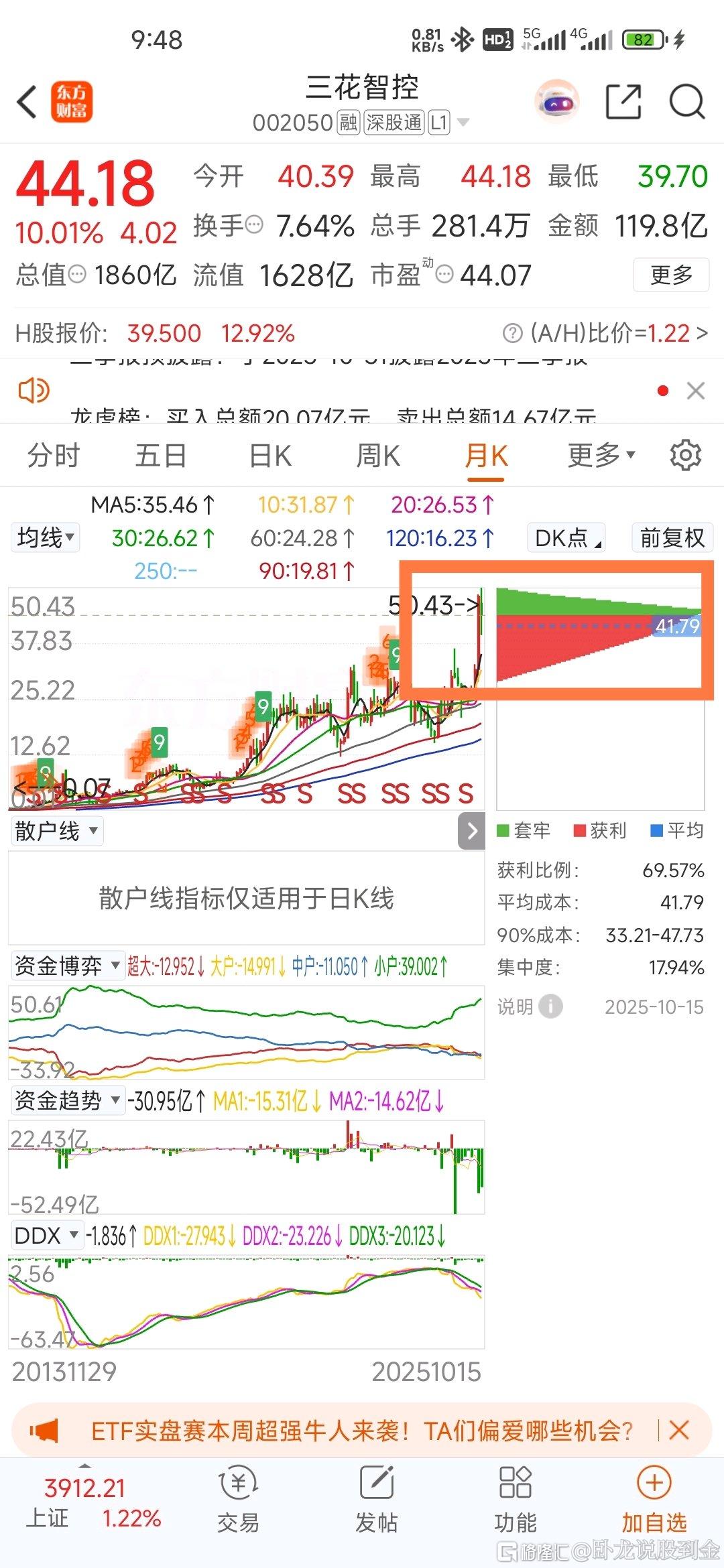The height and width of the screenshot is (1568, 724).
Task: Close the news ticker announcement
Action: point(696,391)
